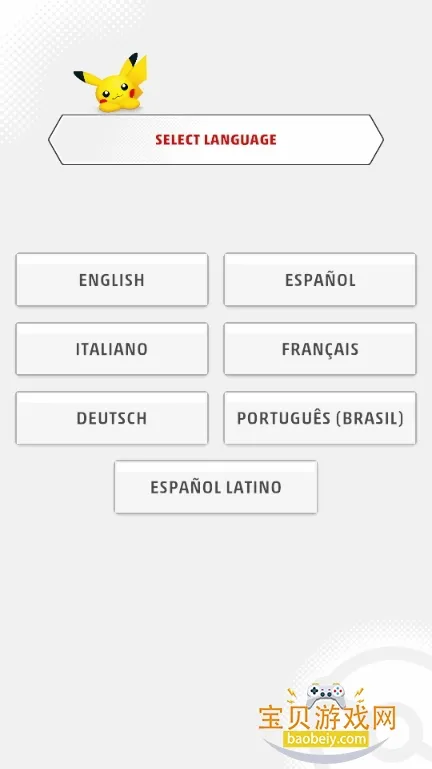Choose the Español language option
Image resolution: width=432 pixels, height=769 pixels.
tap(320, 280)
